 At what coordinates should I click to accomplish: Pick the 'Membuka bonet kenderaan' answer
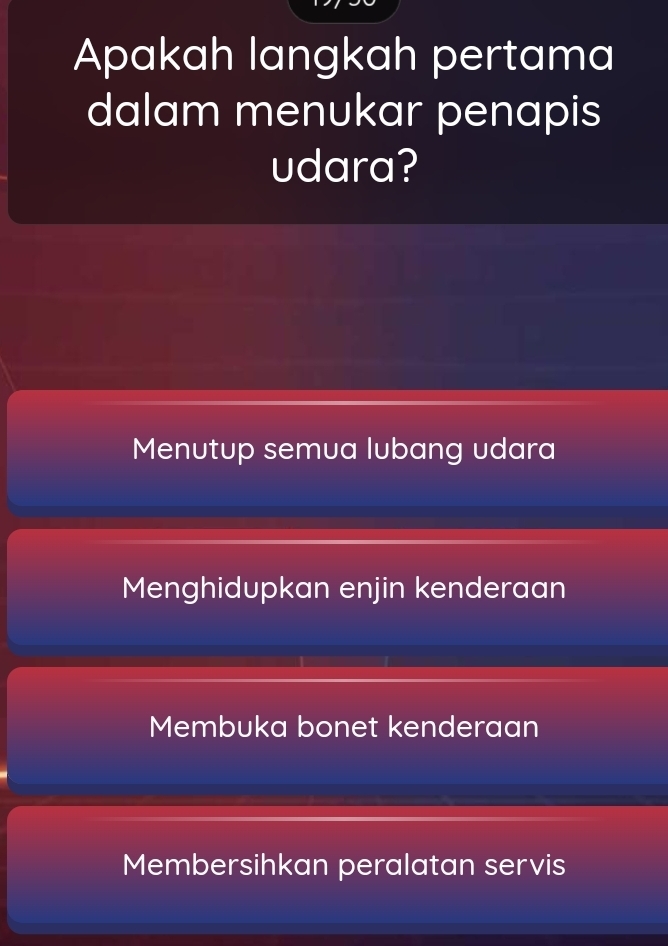tap(343, 727)
